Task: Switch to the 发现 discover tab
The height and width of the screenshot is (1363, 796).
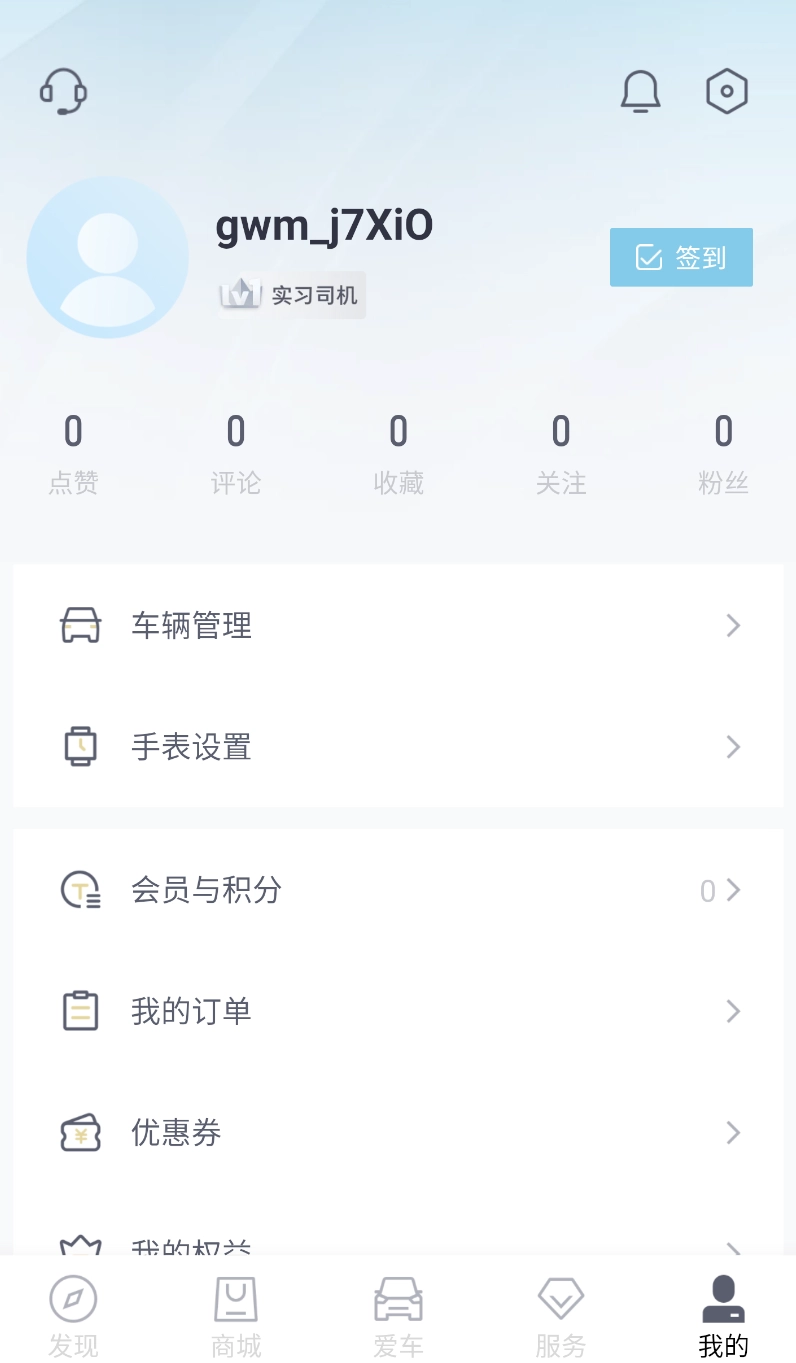Action: (73, 1314)
